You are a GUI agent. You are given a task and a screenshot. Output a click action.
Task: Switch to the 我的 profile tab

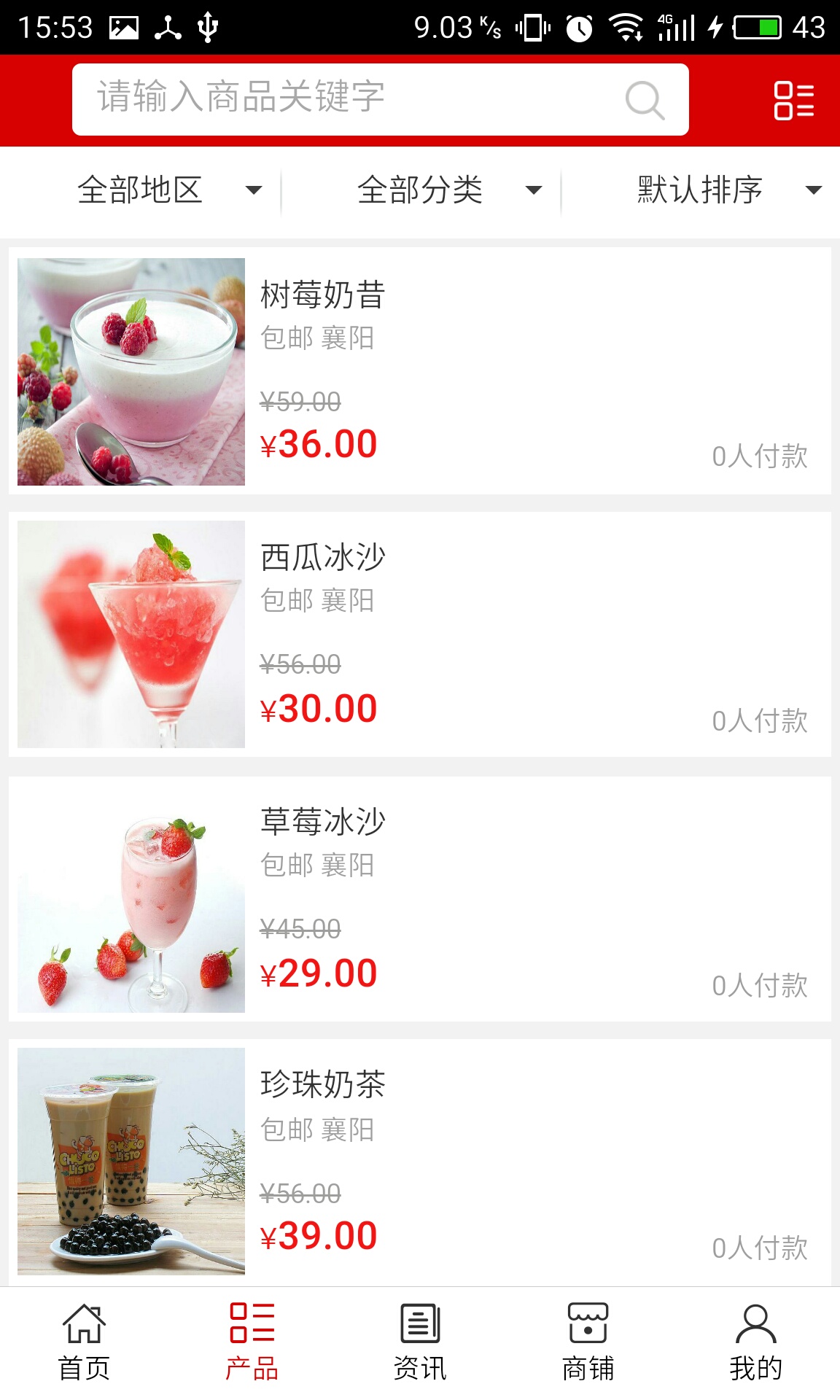pyautogui.click(x=755, y=1342)
